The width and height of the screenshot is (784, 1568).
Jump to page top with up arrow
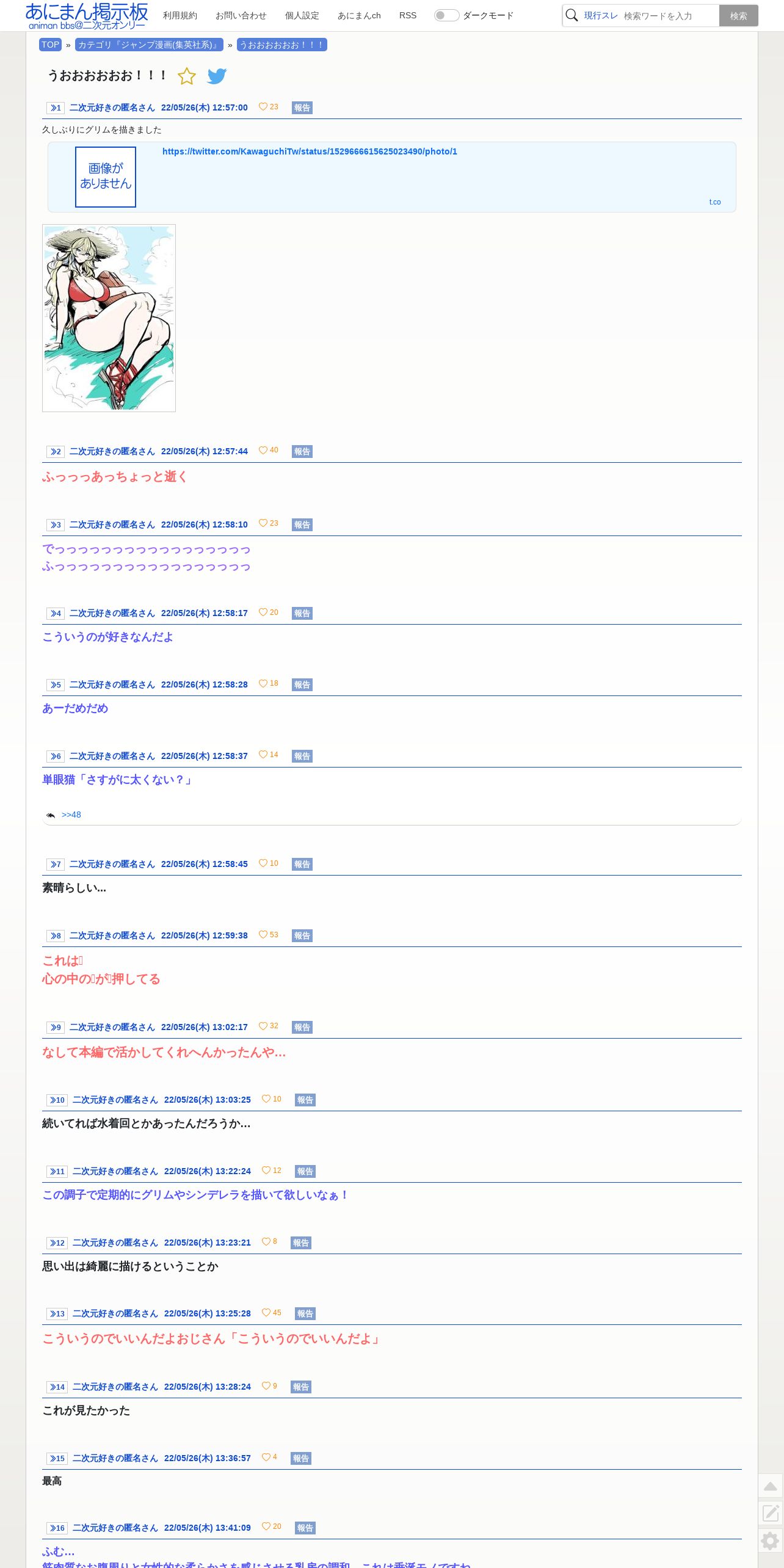click(771, 1486)
